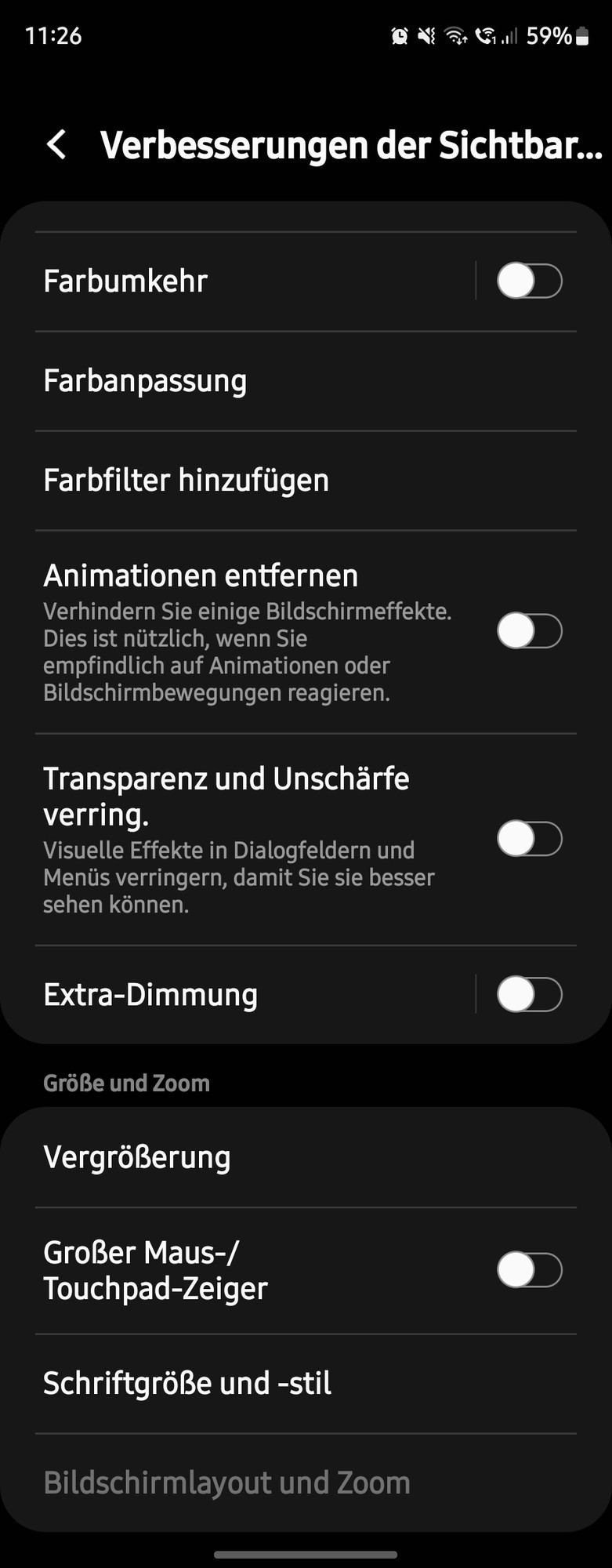The height and width of the screenshot is (1568, 612).
Task: Enable Animationen entfernen switch
Action: (x=529, y=632)
